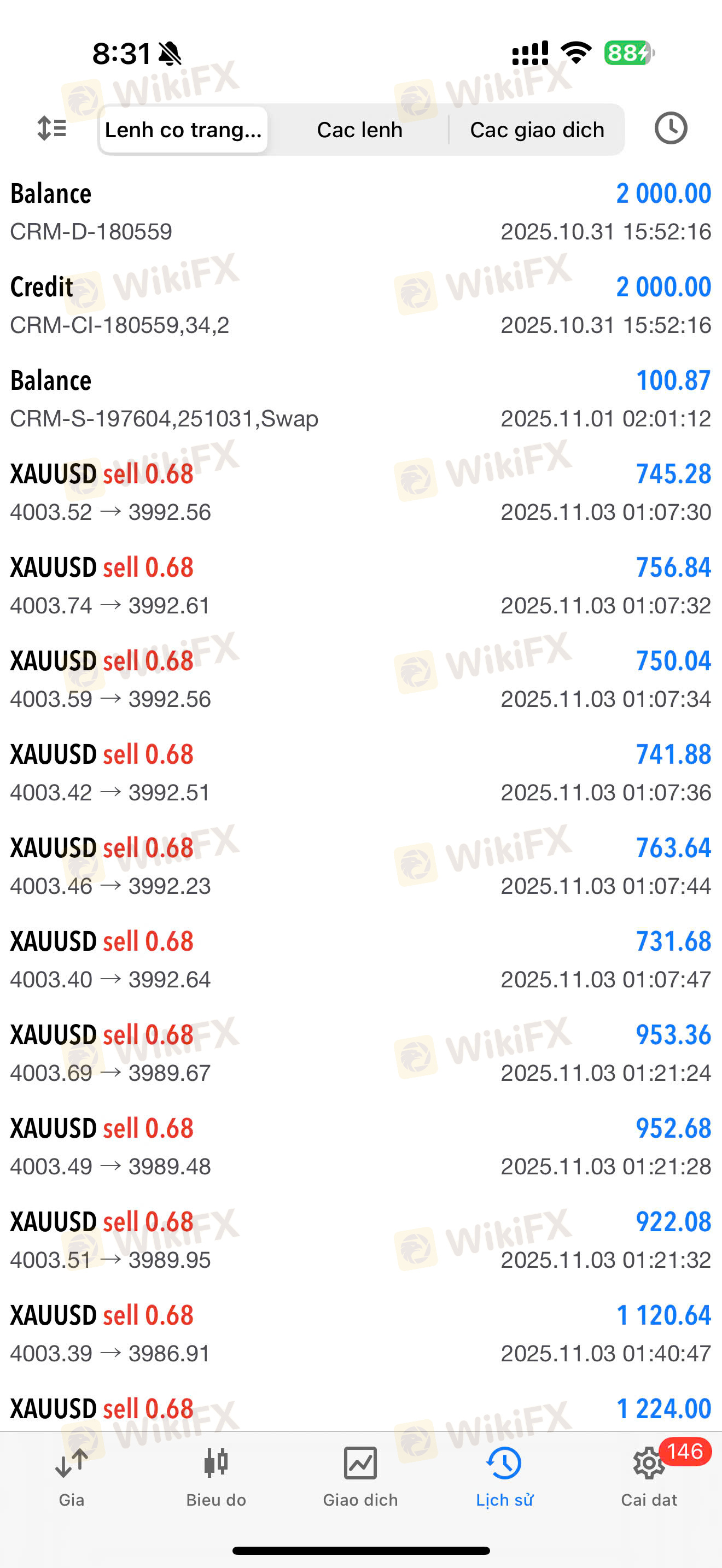
Task: Open the clock date range filter
Action: [670, 128]
